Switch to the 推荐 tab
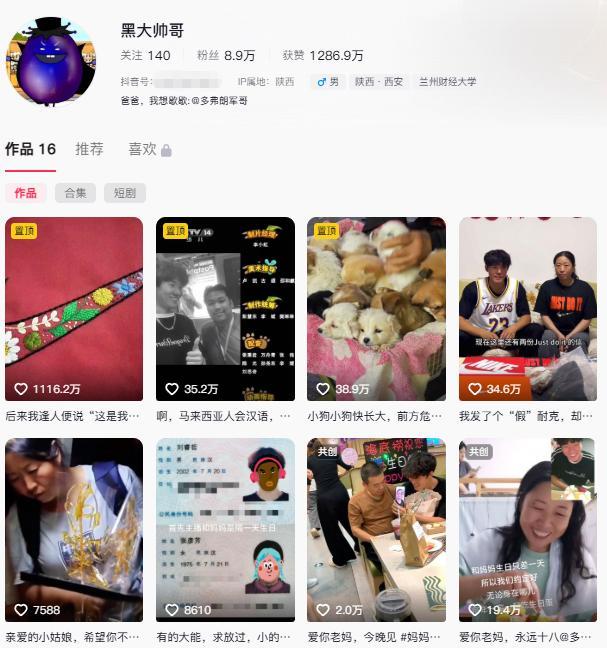This screenshot has width=607, height=648. coord(89,149)
